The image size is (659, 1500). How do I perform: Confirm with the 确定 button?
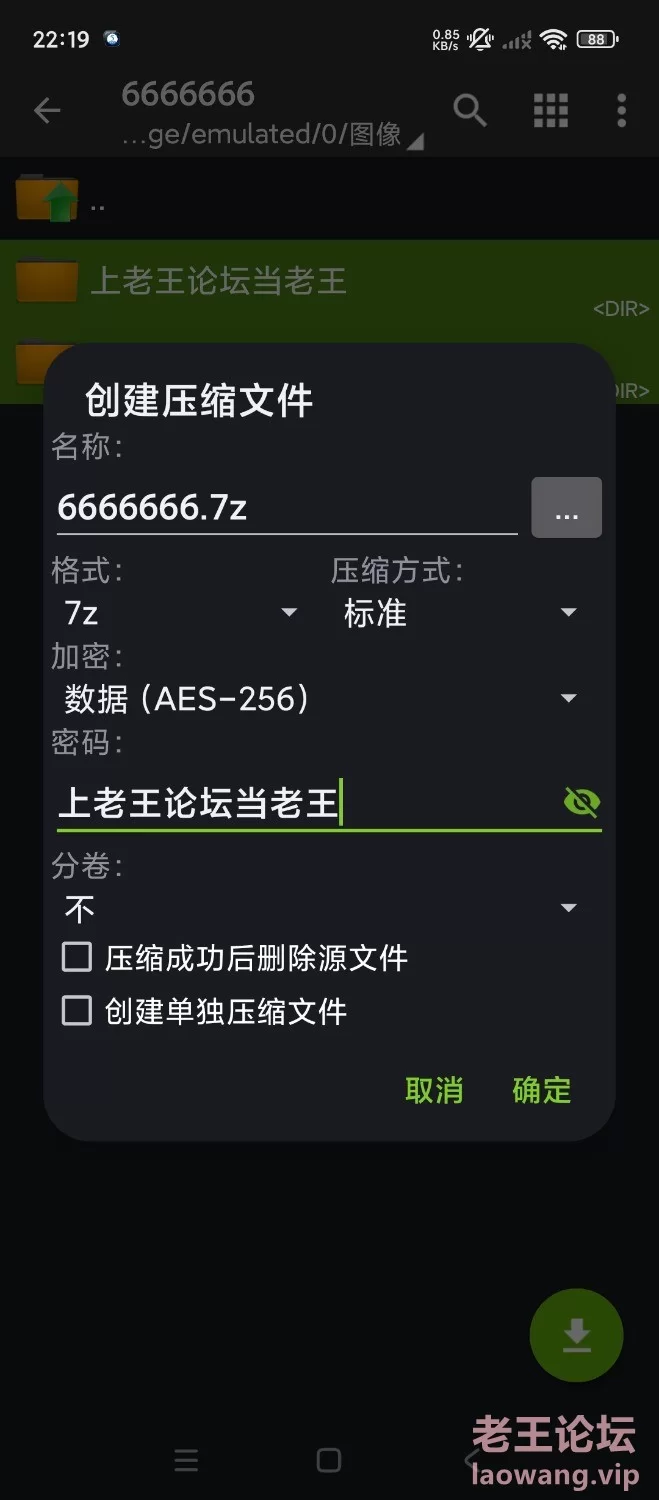pos(542,1090)
